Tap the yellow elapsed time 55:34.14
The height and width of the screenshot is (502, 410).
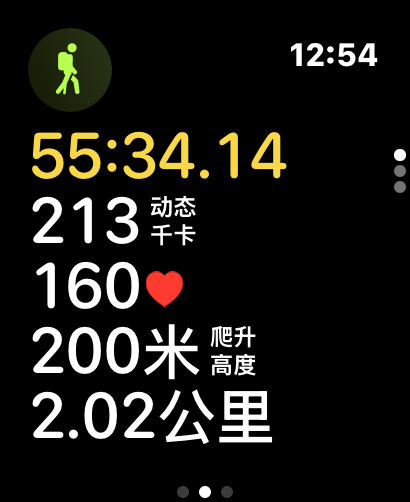click(159, 155)
